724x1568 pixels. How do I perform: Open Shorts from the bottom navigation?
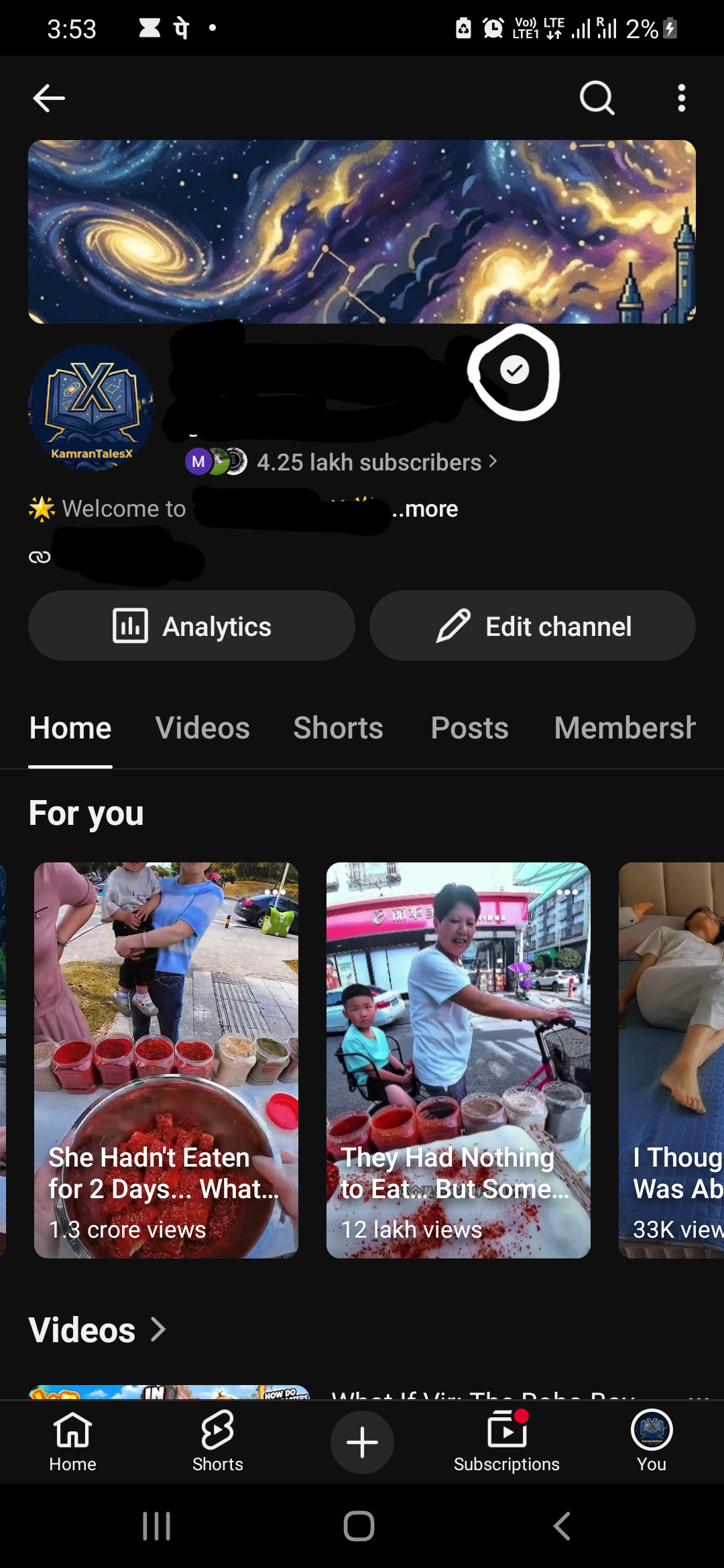217,1442
